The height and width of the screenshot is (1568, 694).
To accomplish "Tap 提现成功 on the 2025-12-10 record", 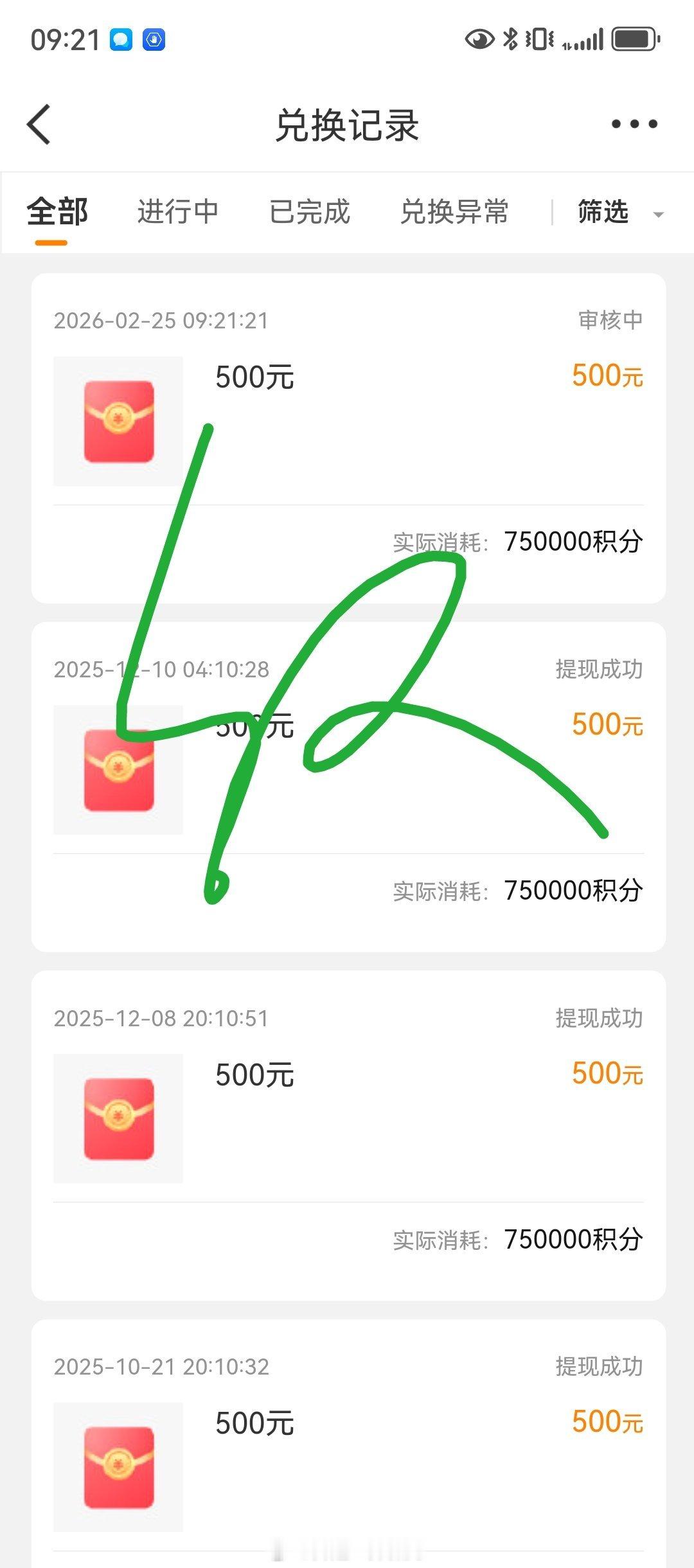I will (599, 668).
